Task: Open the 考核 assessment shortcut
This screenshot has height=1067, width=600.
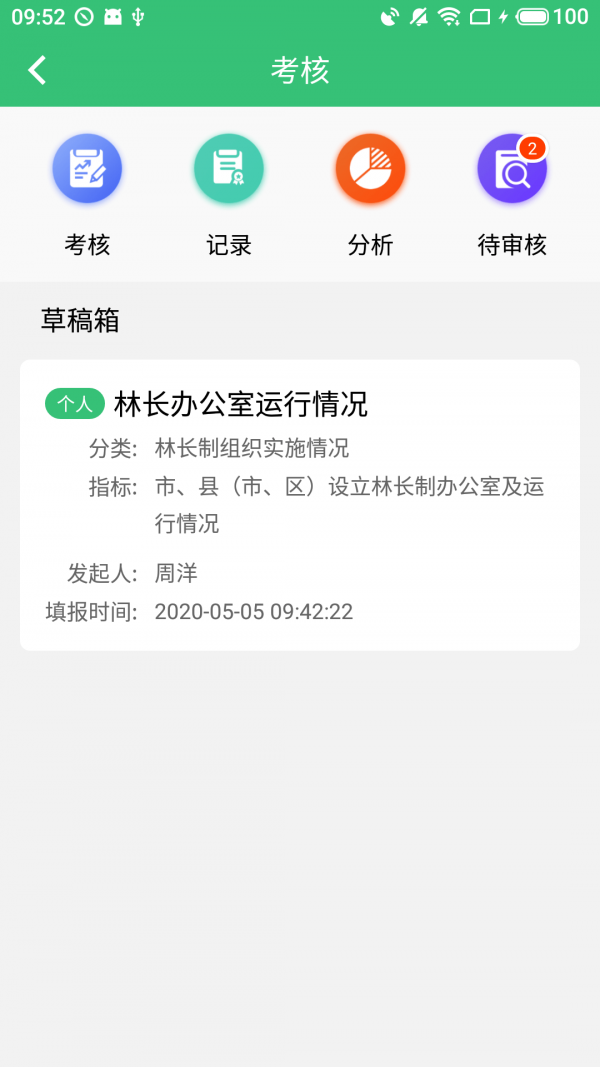Action: (x=87, y=169)
